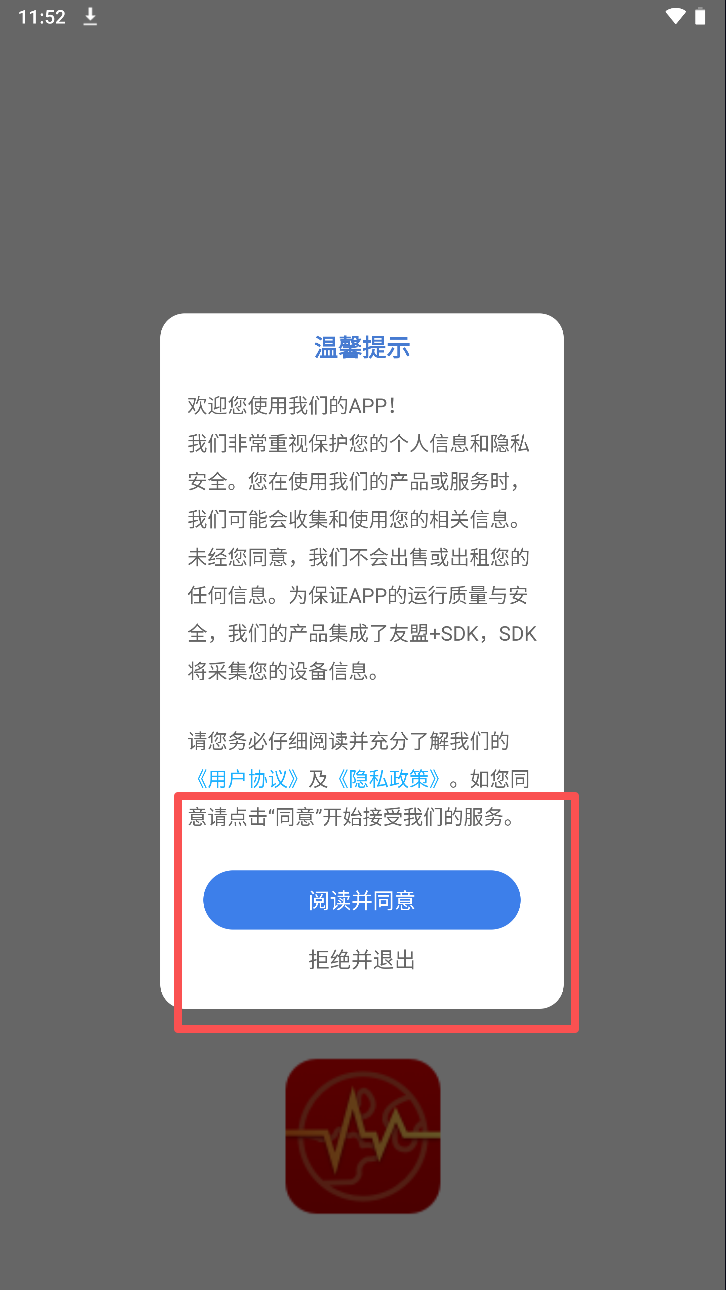Tap the 阅读并同意 button
726x1290 pixels.
[x=361, y=900]
